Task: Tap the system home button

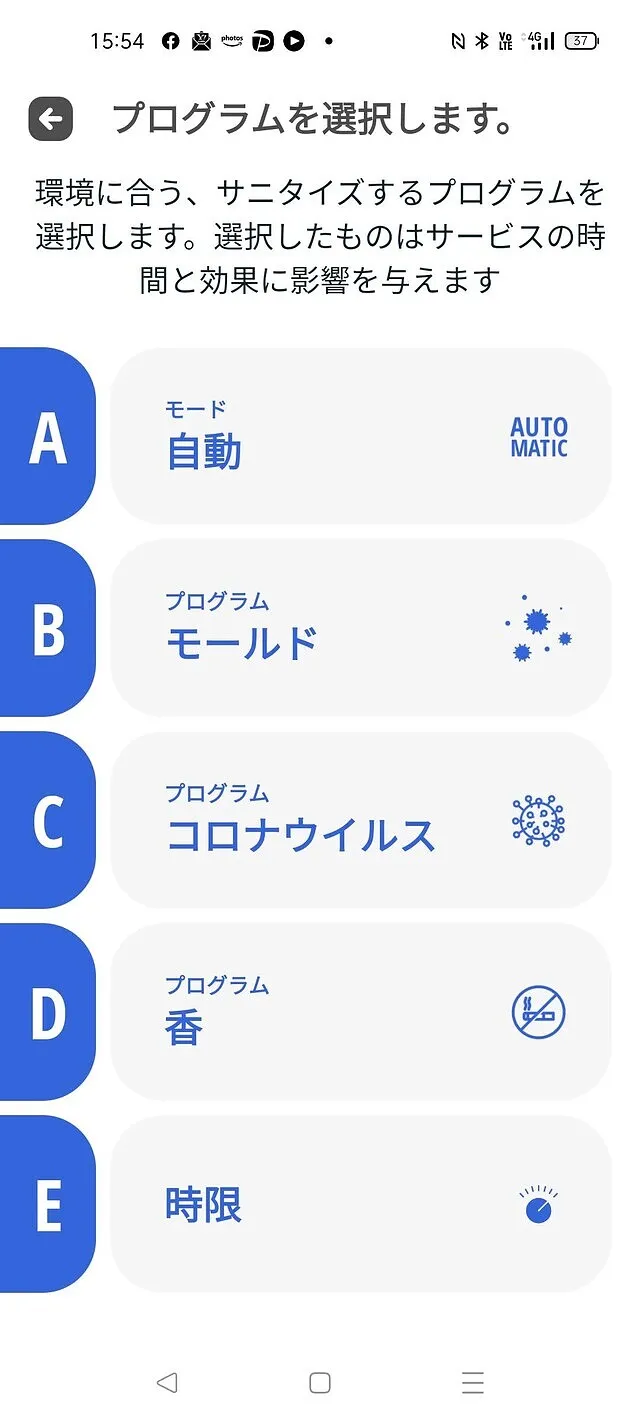Action: (320, 1383)
